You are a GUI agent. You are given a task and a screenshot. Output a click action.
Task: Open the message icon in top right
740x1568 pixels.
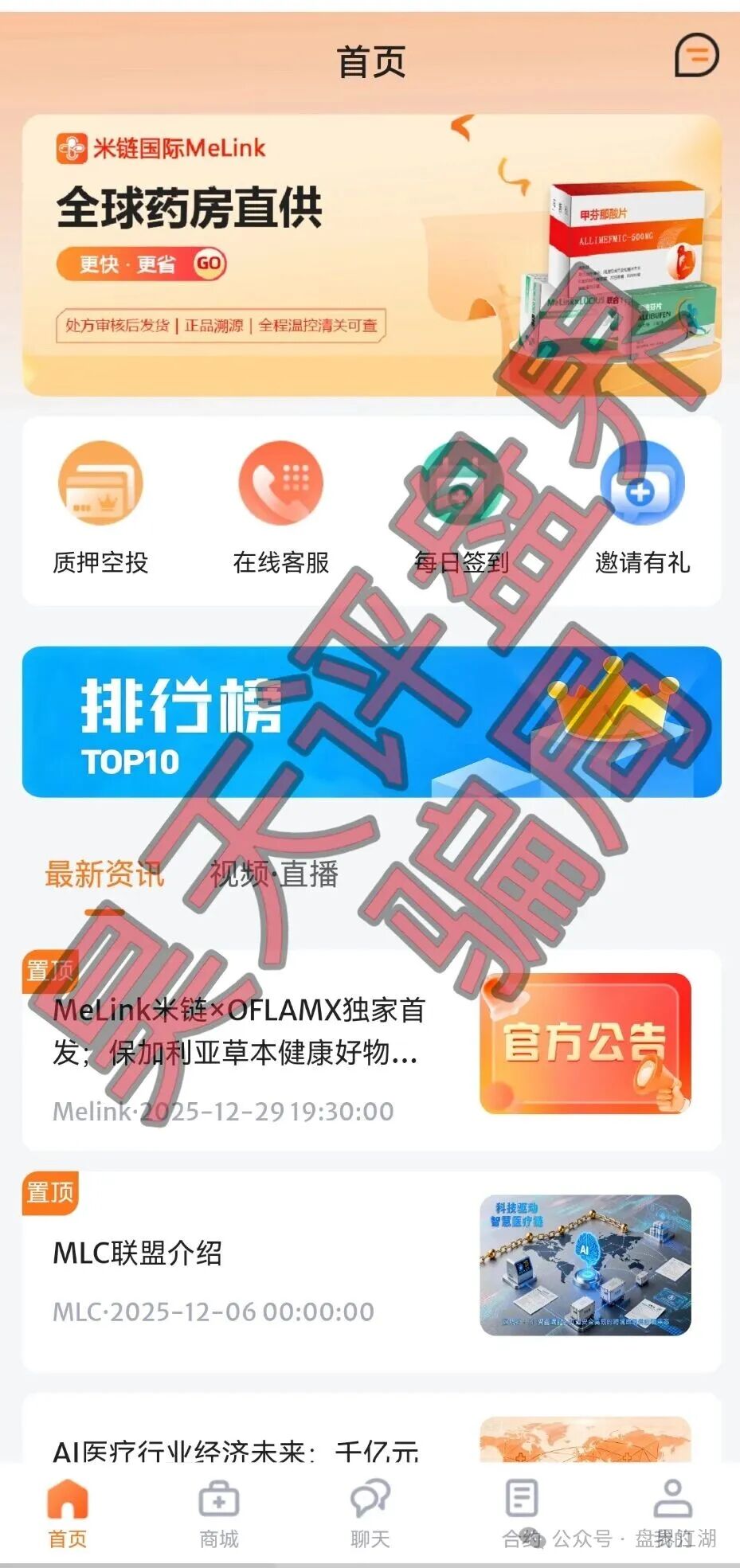695,56
